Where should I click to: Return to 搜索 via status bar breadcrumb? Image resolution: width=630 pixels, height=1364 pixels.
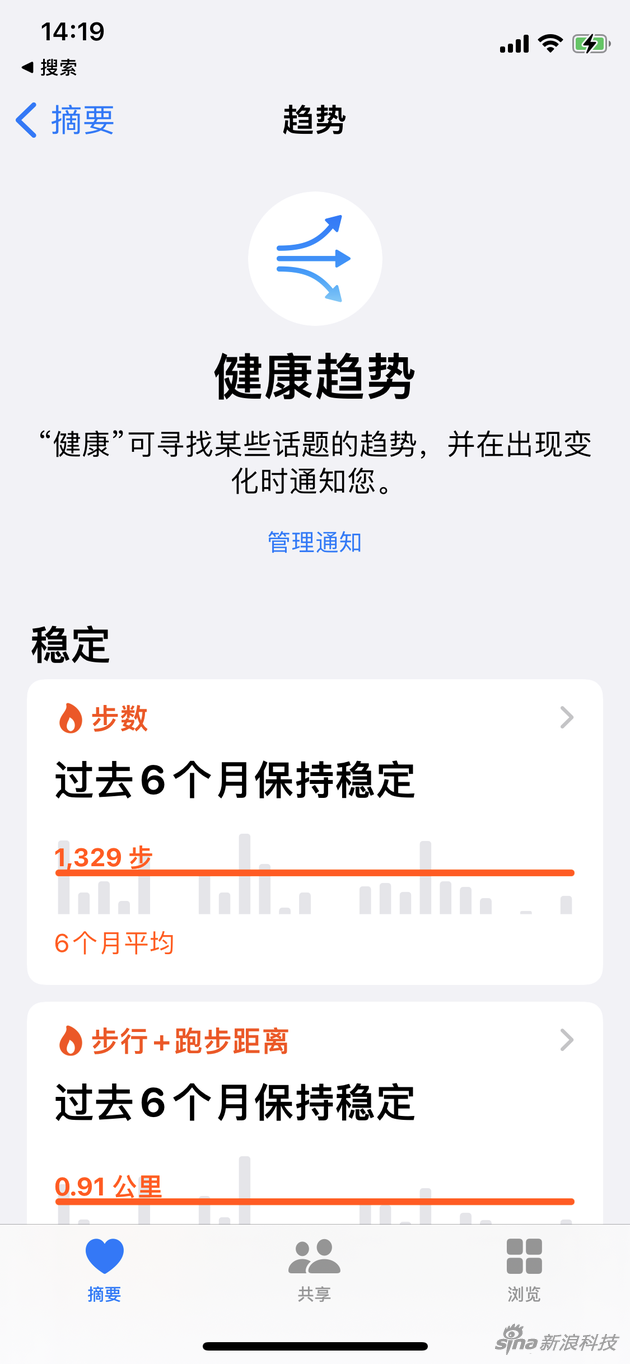pyautogui.click(x=50, y=68)
